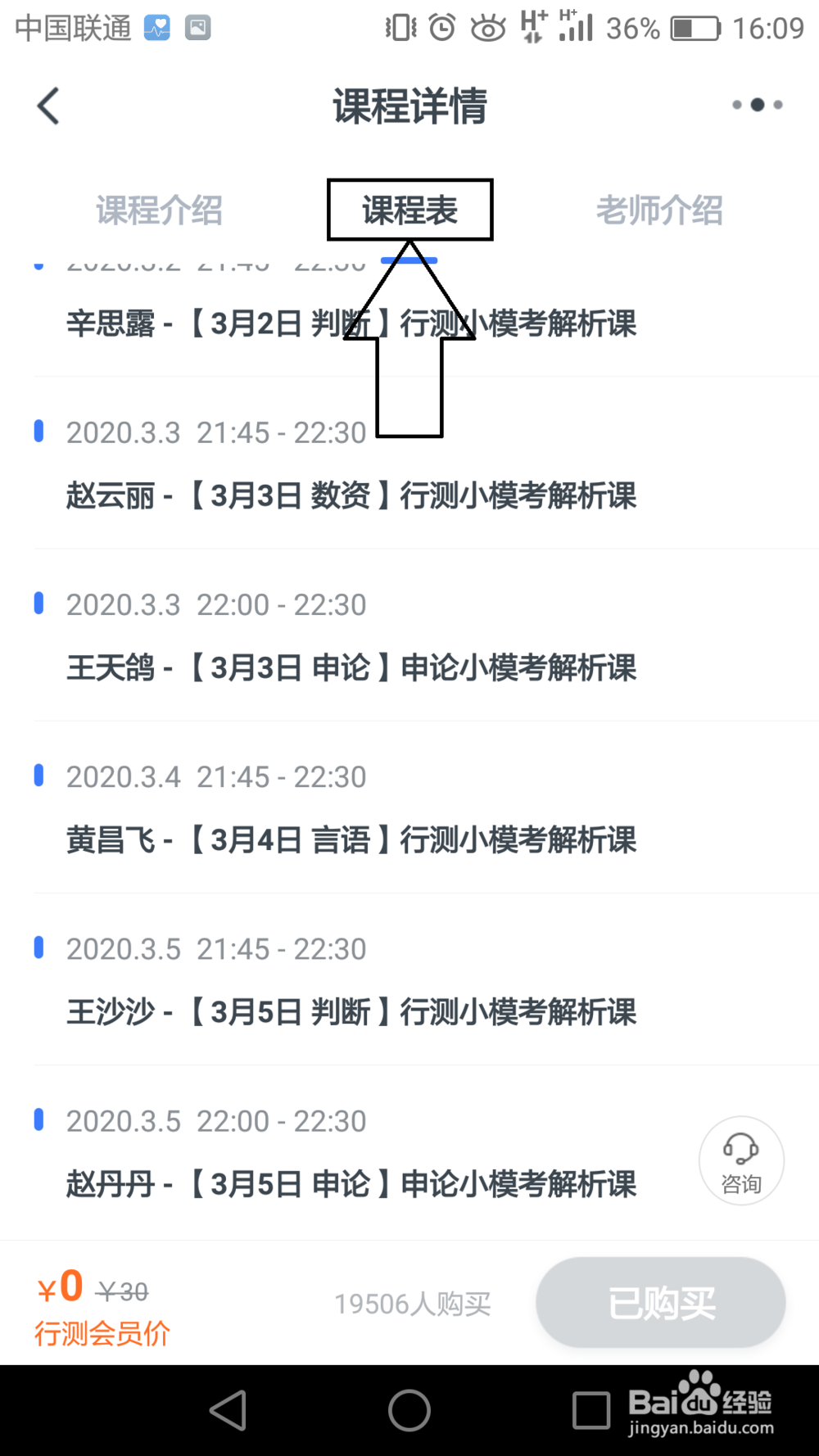
Task: Open 王天鸽 3月3日 申论 lesson
Action: pos(426,635)
